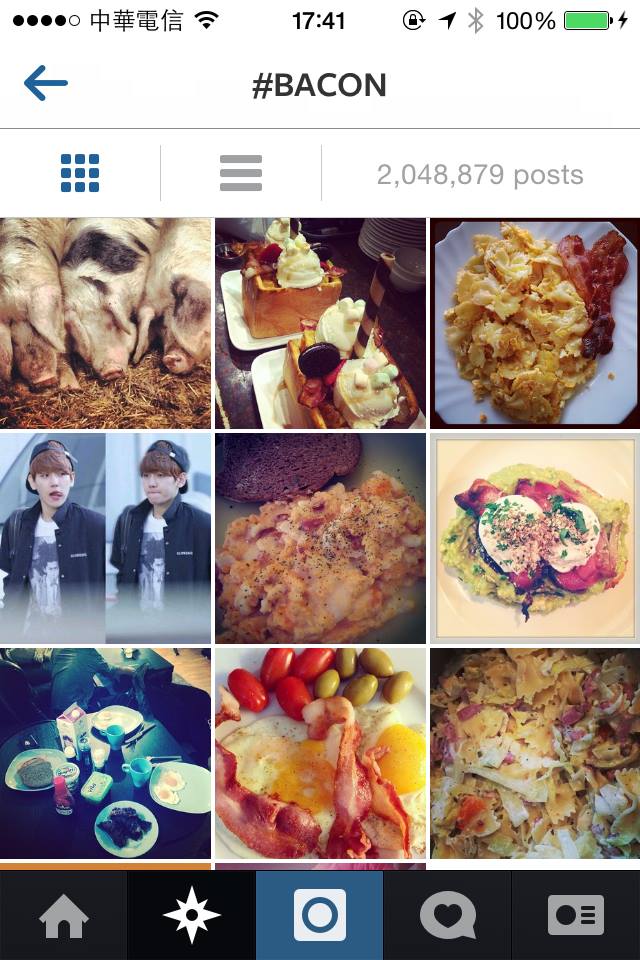Go to the profile tab

point(576,916)
